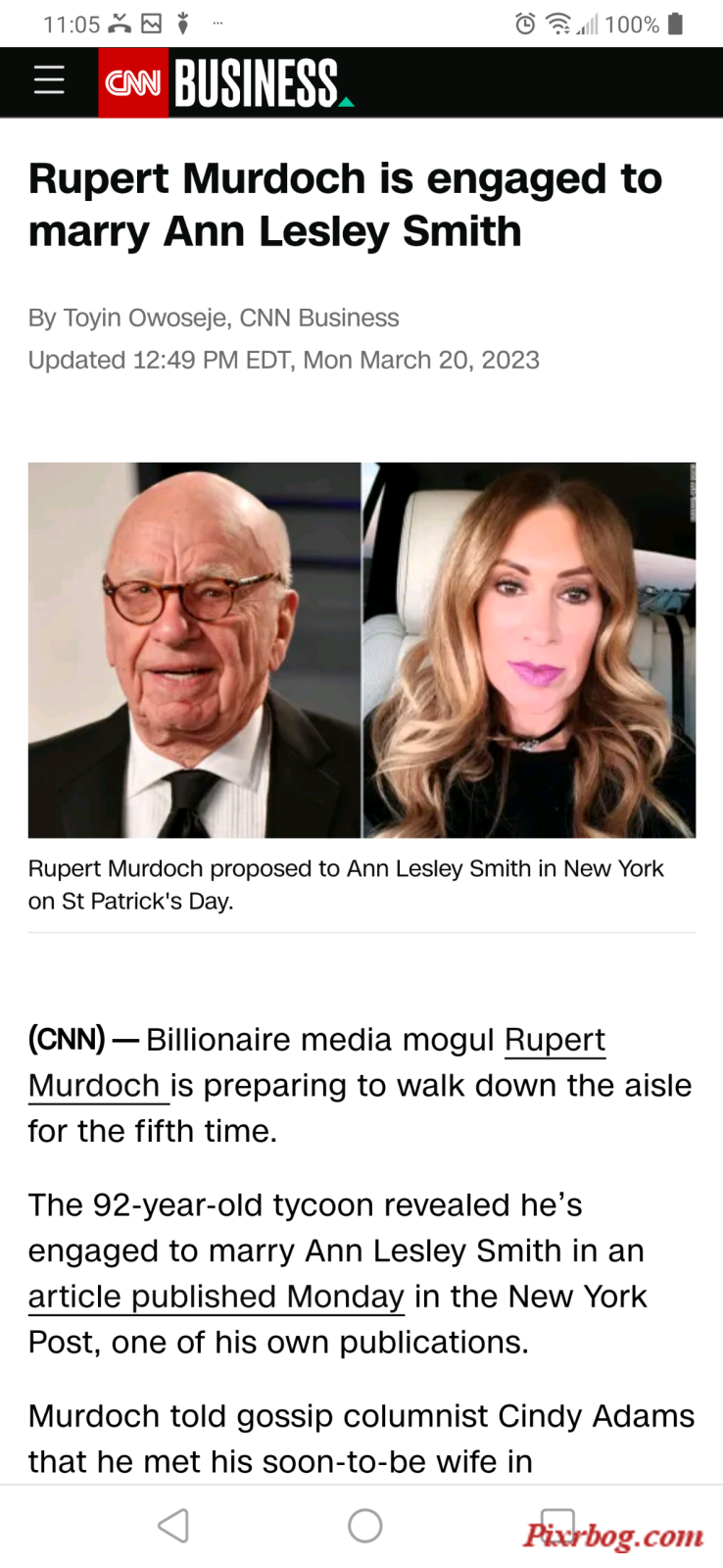
Task: Open the hamburger menu
Action: (x=49, y=81)
